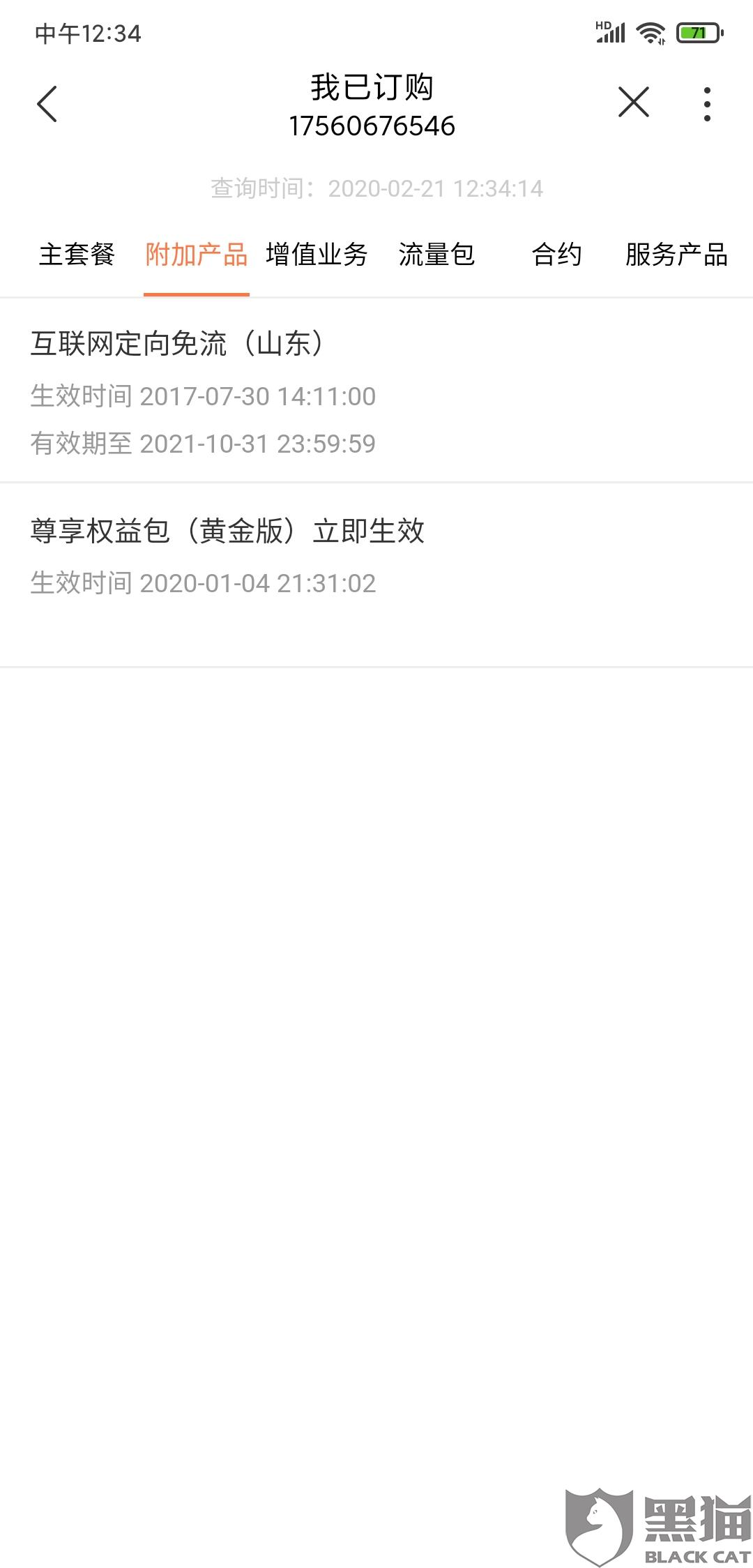Tap the query time 2020-02-21 12:34:14 text
Viewport: 753px width, 1568px height.
click(376, 187)
